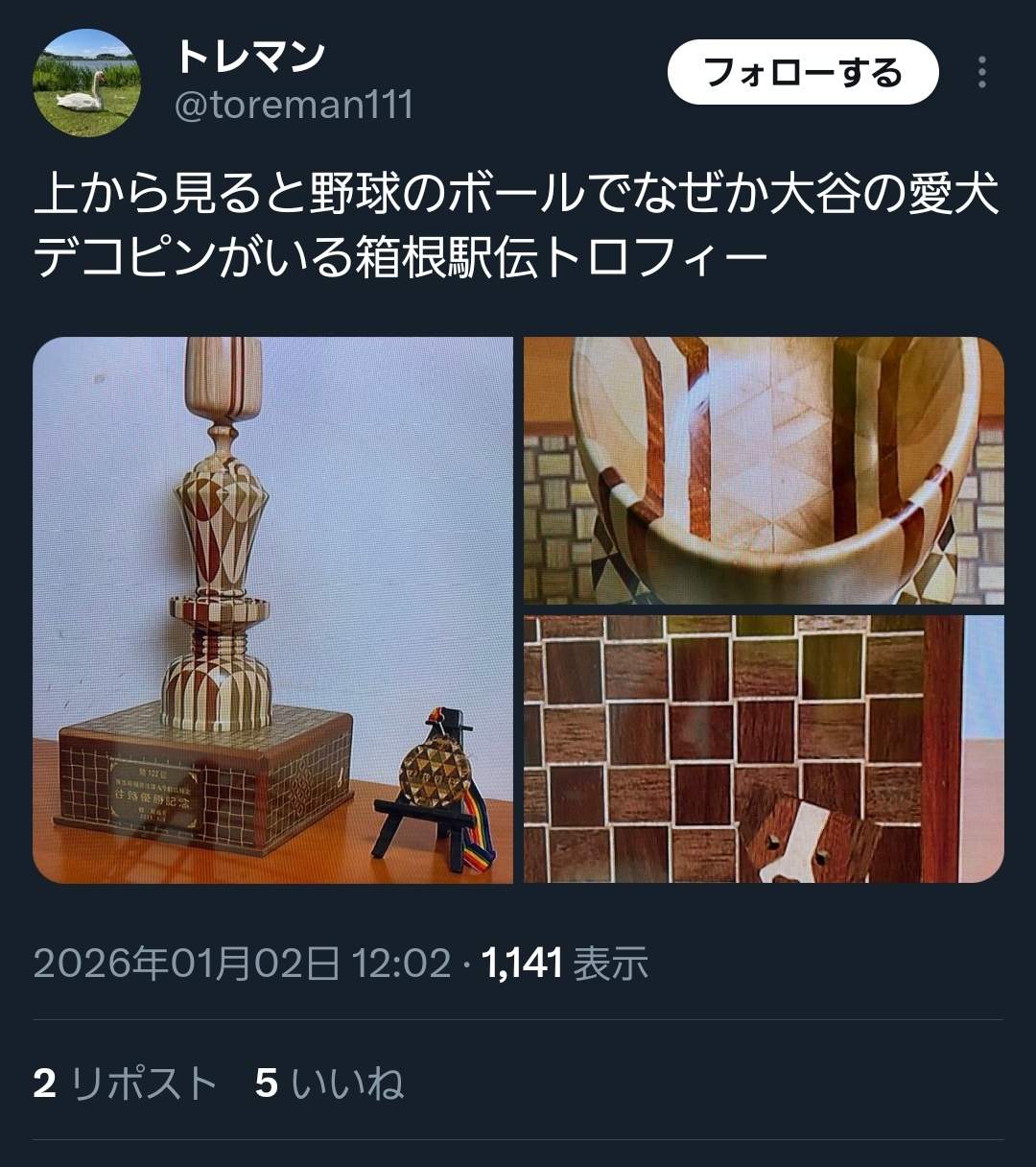The width and height of the screenshot is (1036, 1167).
Task: Open トレマン's swan profile picture
Action: tap(87, 83)
